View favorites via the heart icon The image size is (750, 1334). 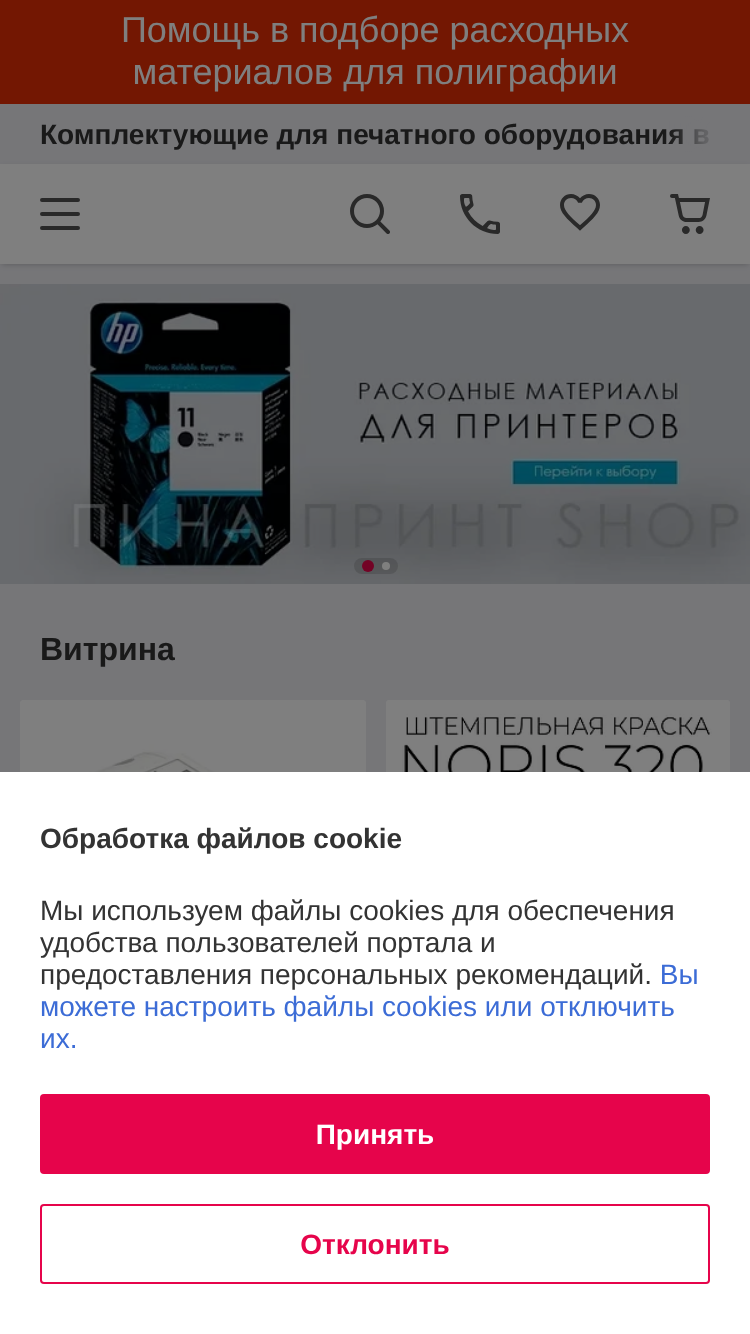tap(580, 213)
